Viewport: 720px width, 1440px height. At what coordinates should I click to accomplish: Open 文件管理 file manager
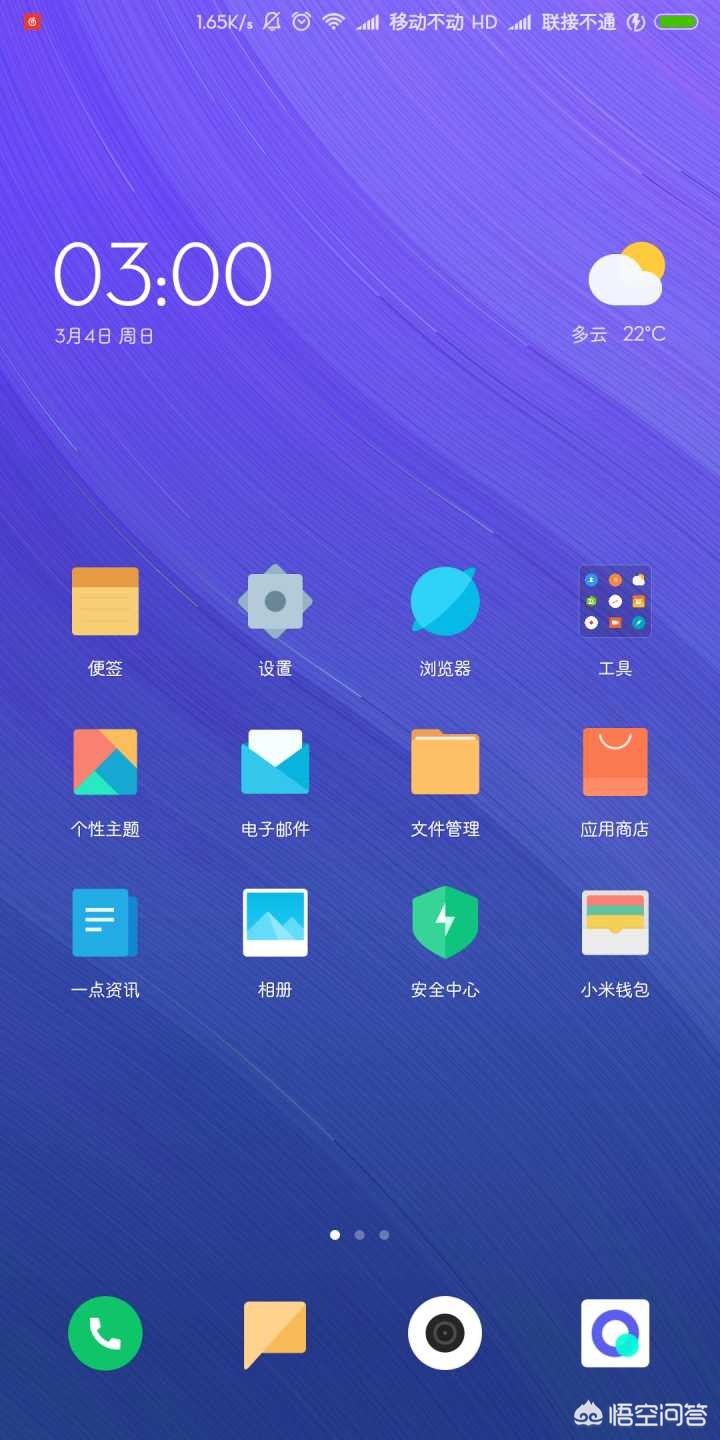pyautogui.click(x=445, y=762)
